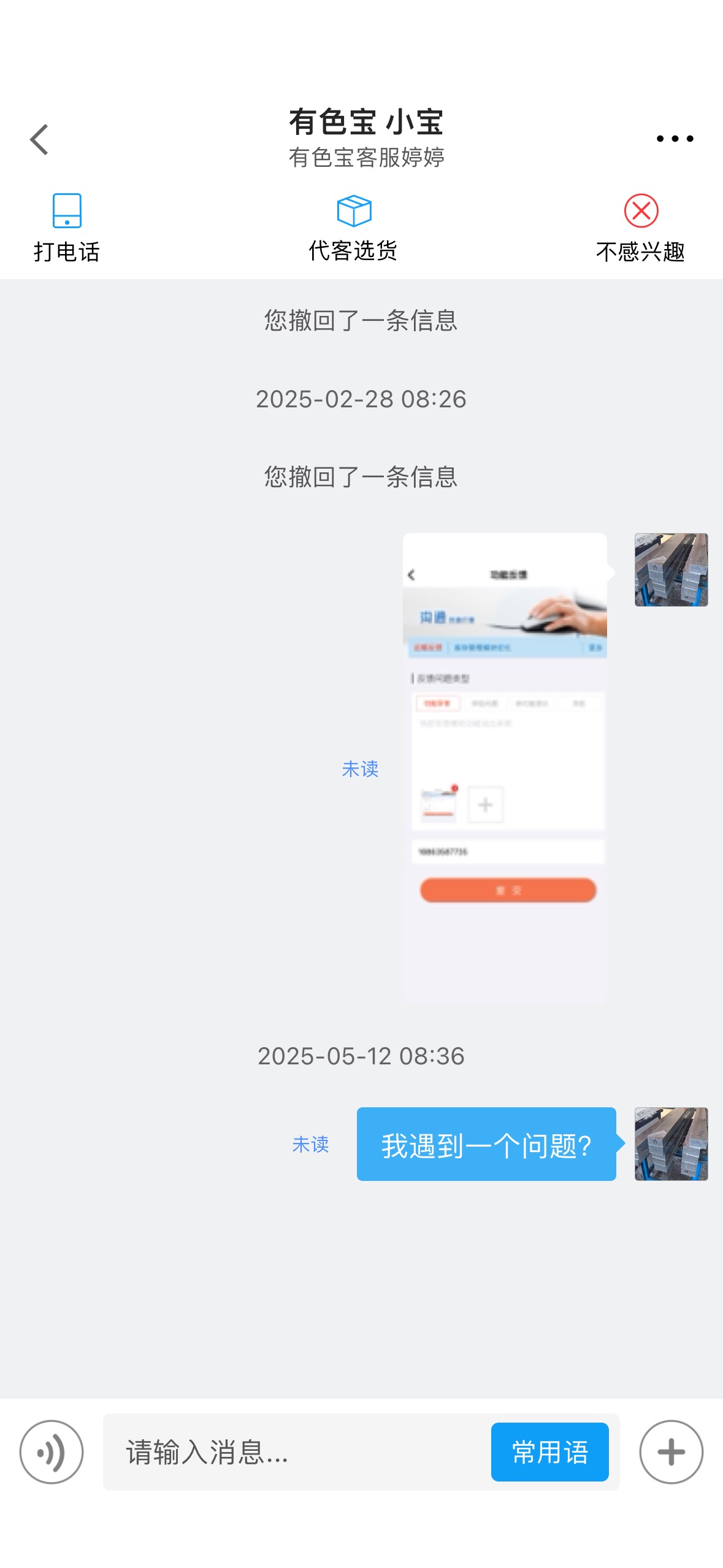Focus the 请输入消息 message field
Viewport: 723px width, 1568px height.
coord(297,1451)
